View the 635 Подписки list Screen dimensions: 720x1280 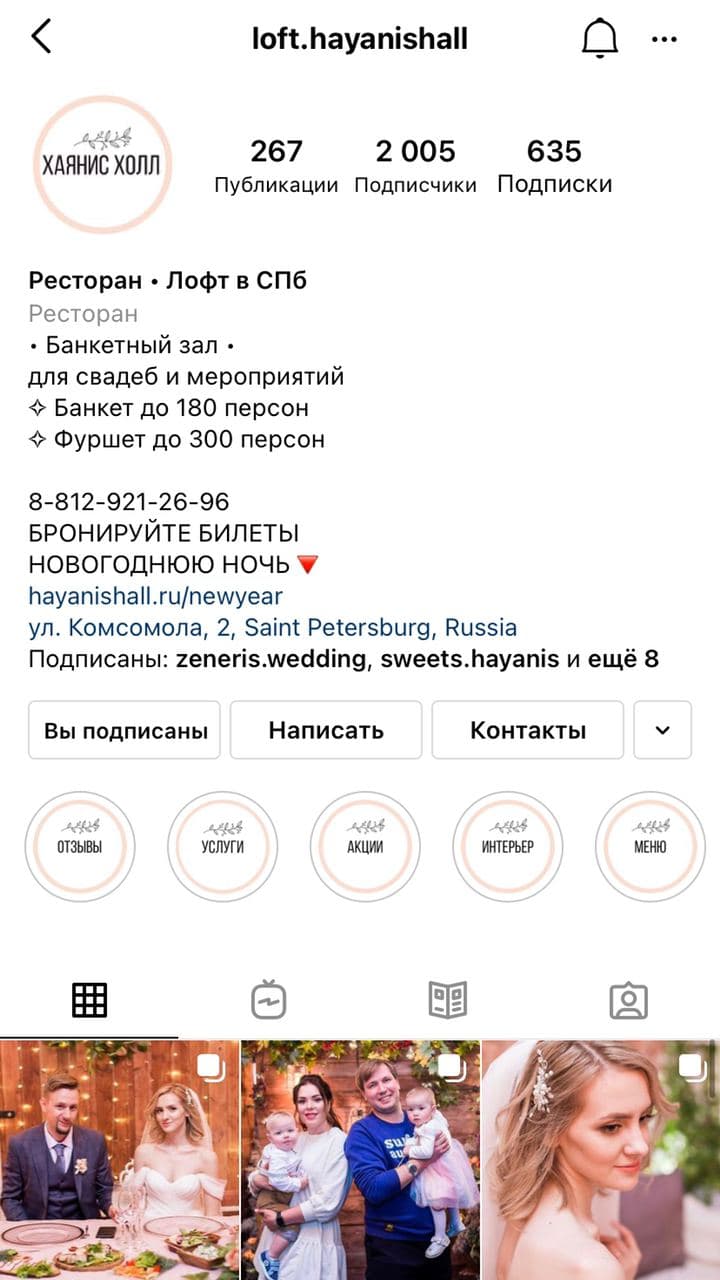pos(554,166)
